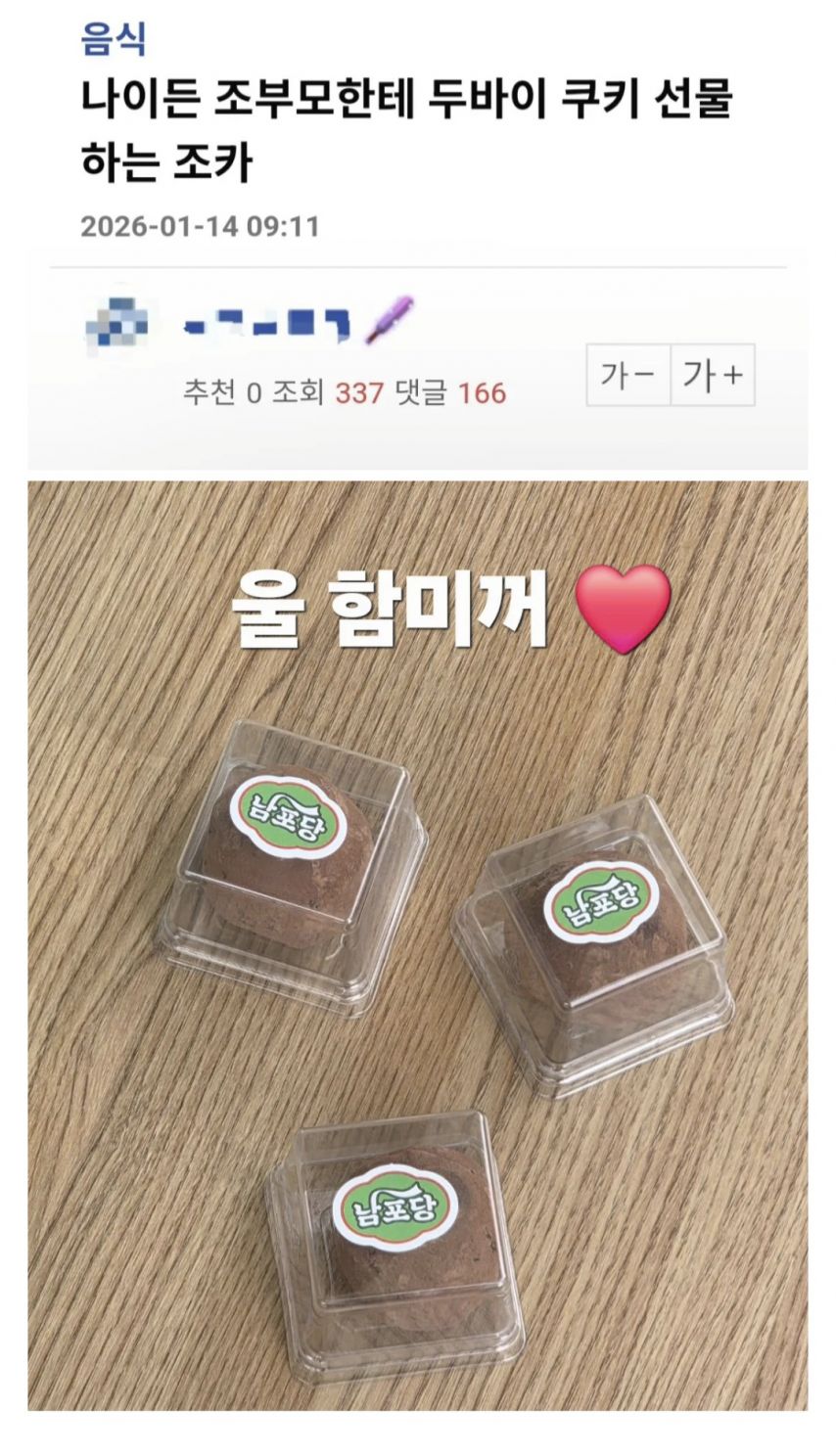Open the blurred author's profile
This screenshot has width=836, height=1456.
click(x=266, y=324)
